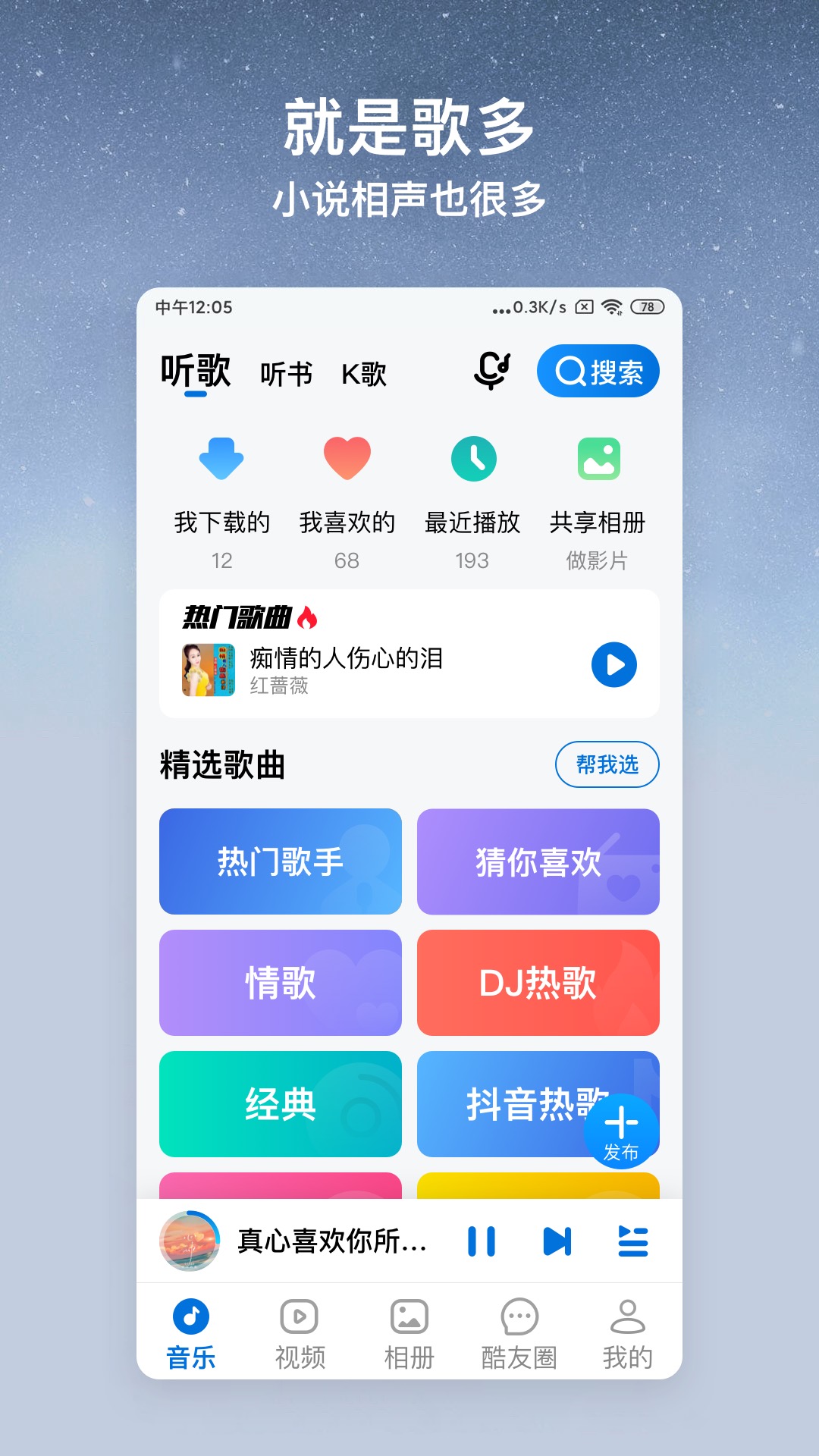Switch to the K歌 tab
819x1456 pixels.
[x=364, y=373]
